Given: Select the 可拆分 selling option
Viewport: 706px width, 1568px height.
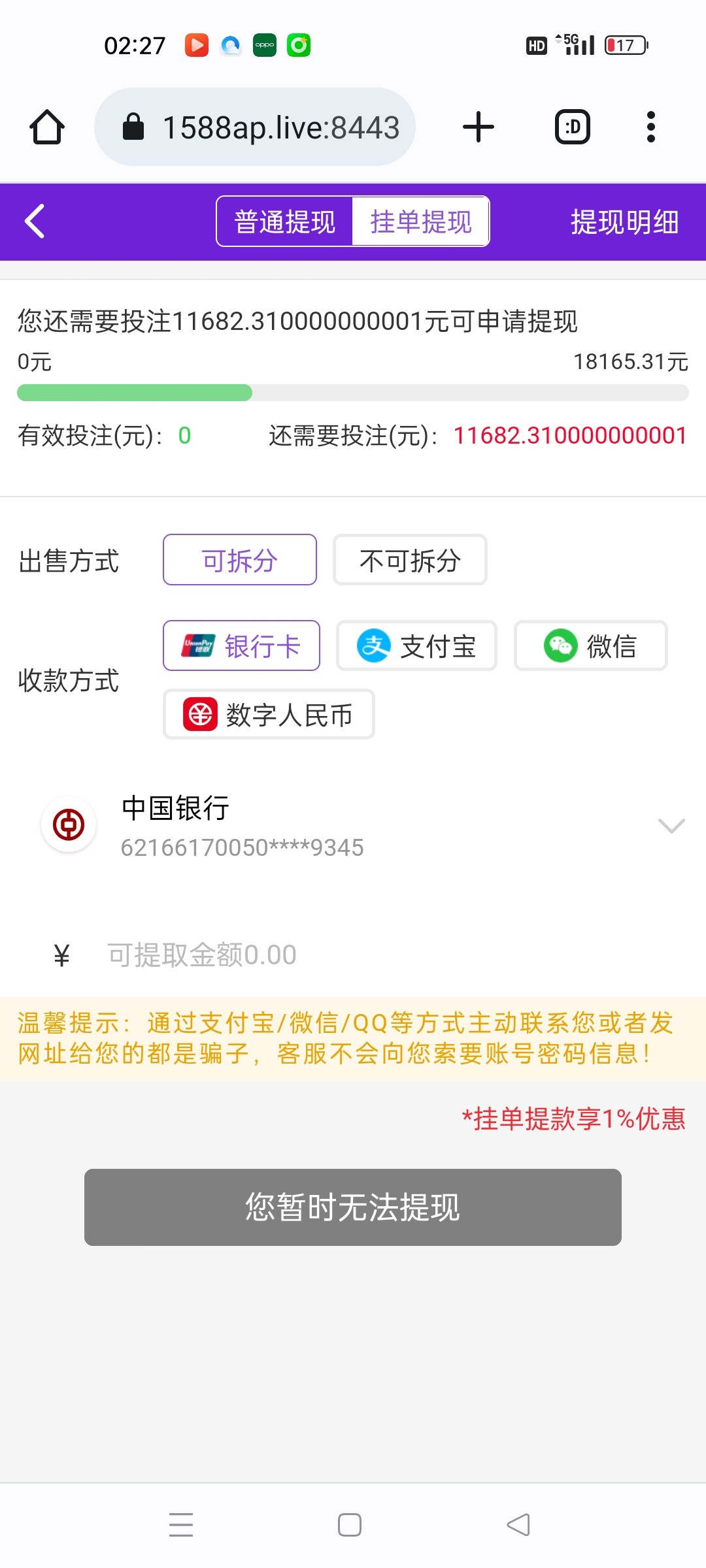Looking at the screenshot, I should (239, 560).
